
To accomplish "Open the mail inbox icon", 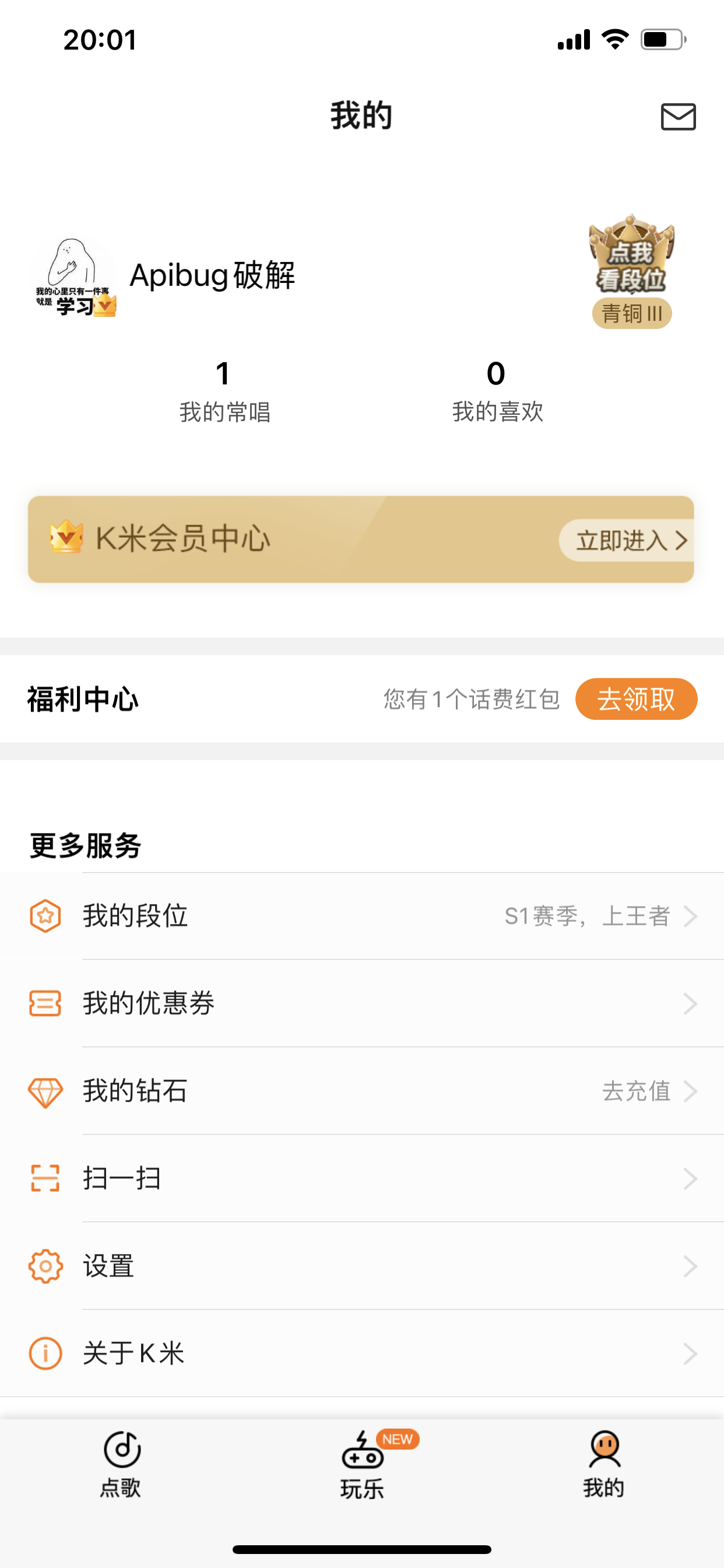I will [678, 116].
